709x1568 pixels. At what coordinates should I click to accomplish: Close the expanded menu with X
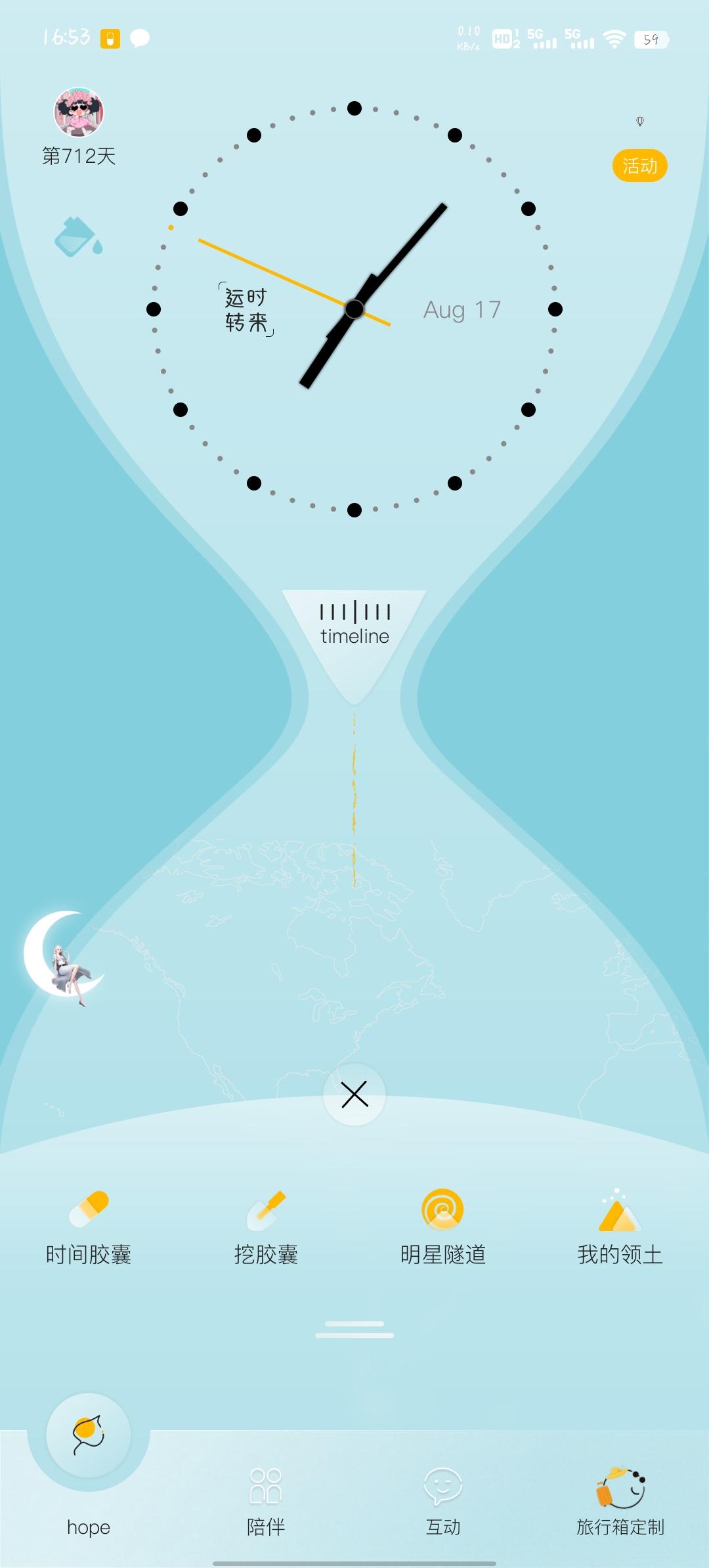click(354, 1095)
